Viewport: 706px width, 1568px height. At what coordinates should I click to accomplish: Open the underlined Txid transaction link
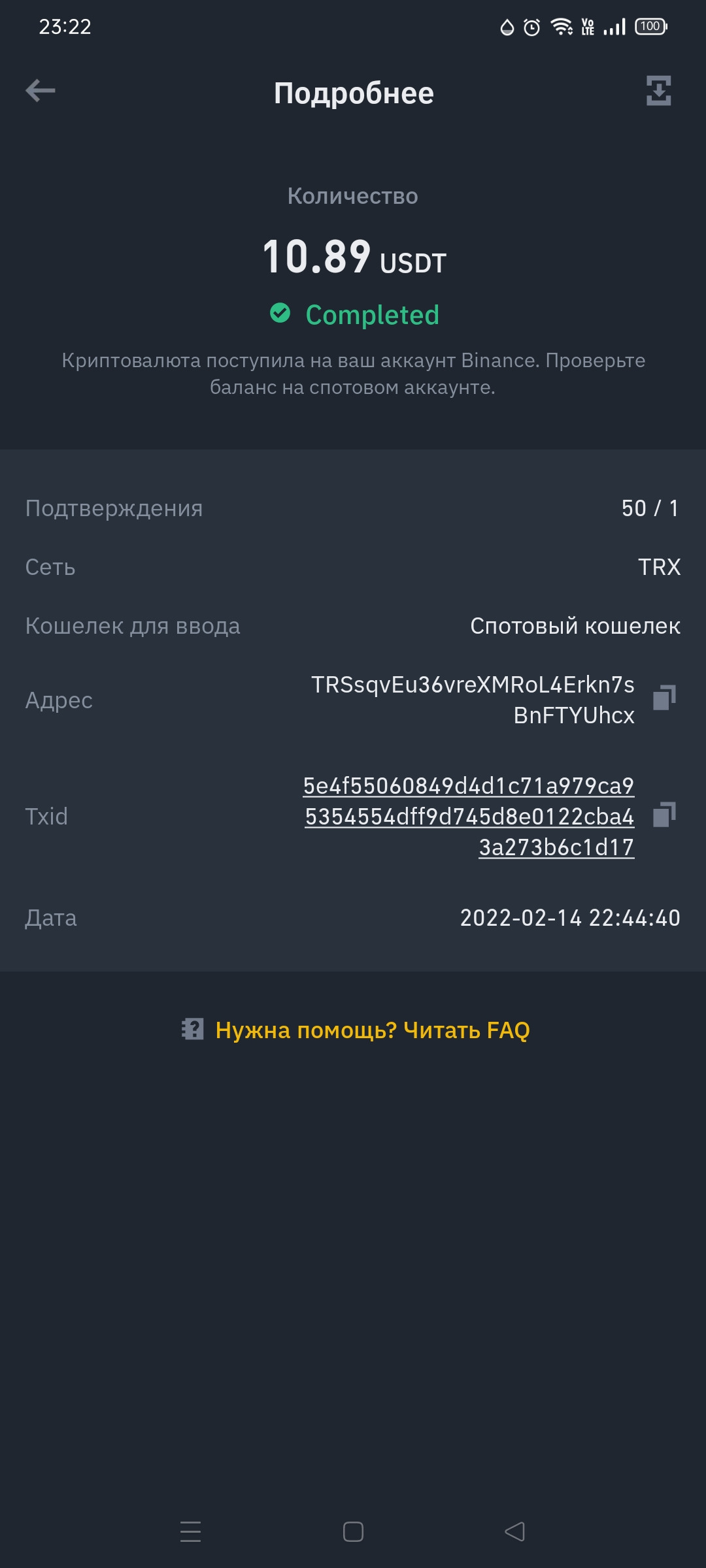[x=469, y=817]
